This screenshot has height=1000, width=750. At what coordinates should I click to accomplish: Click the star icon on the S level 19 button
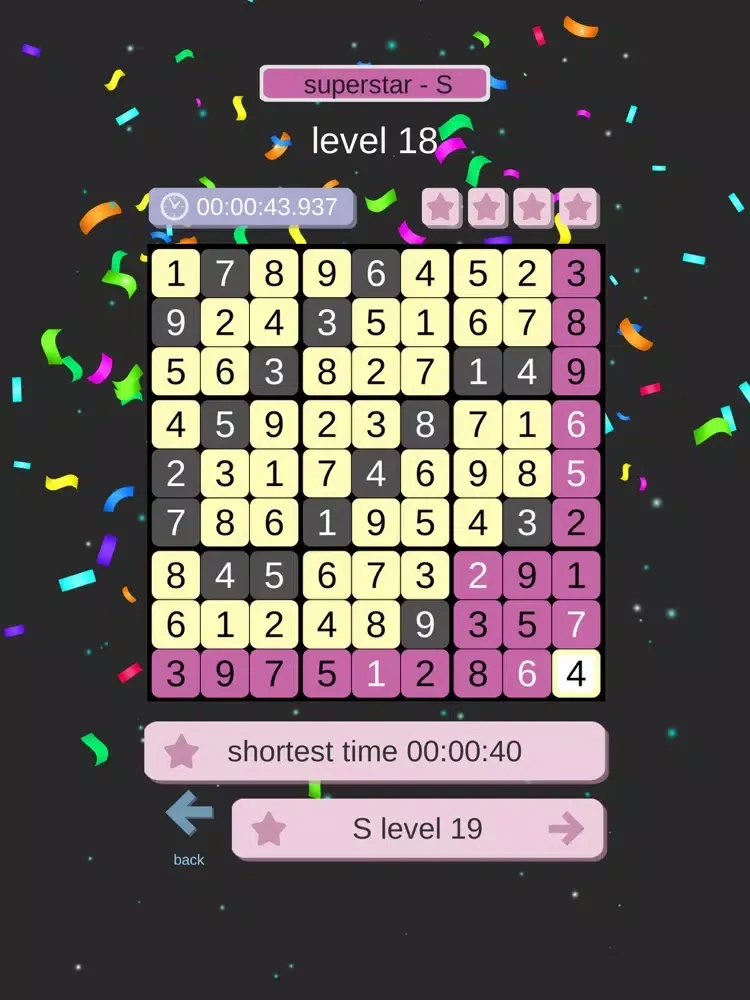coord(268,828)
